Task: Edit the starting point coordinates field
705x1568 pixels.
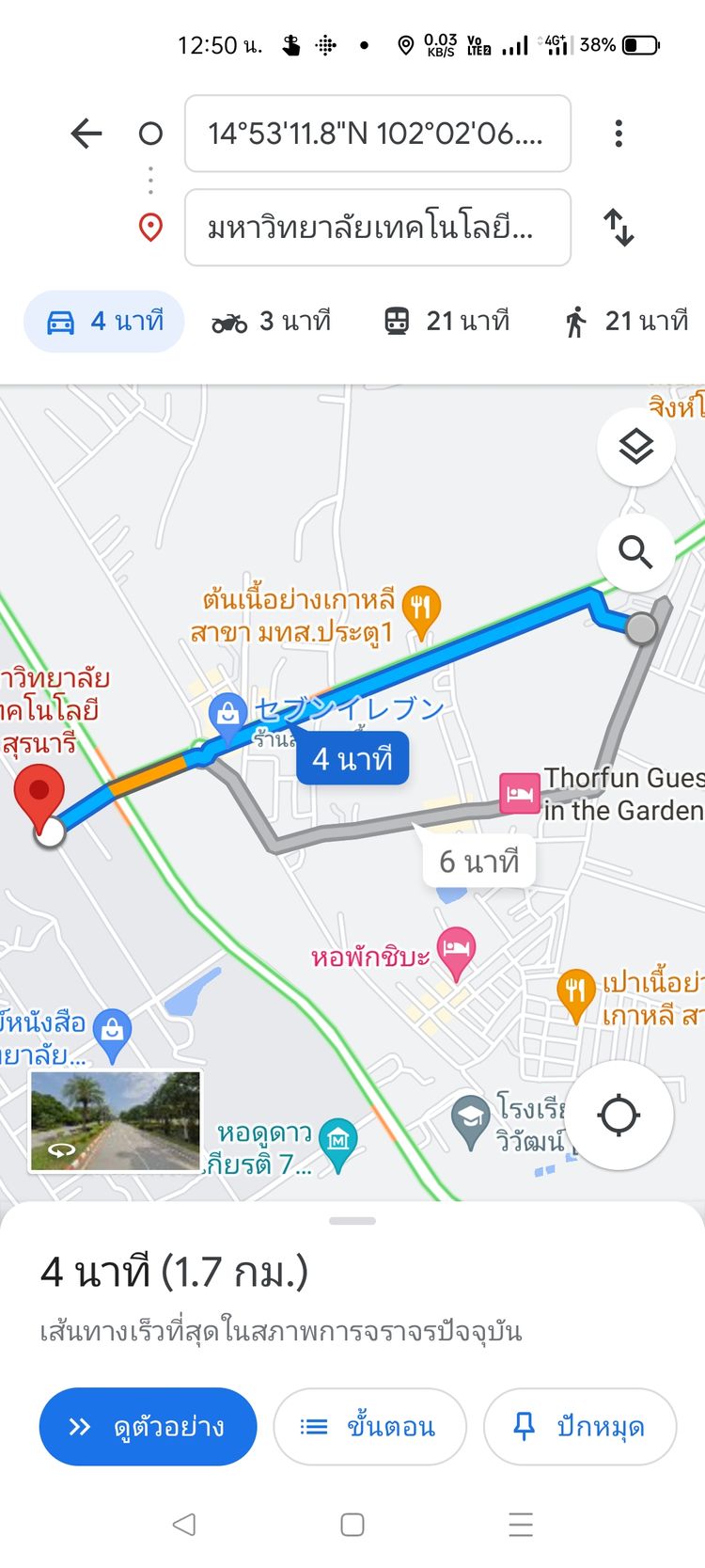Action: (x=377, y=134)
